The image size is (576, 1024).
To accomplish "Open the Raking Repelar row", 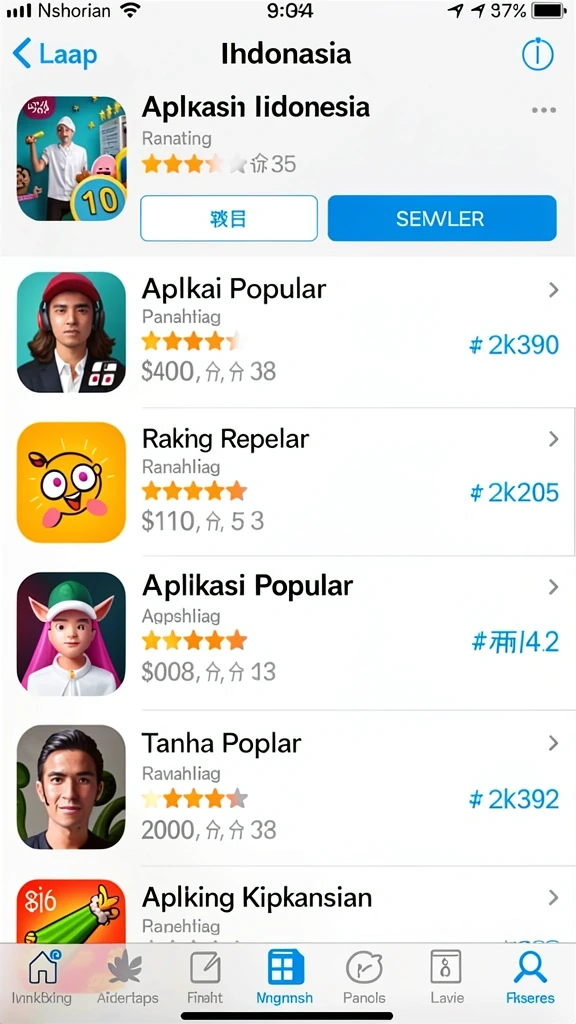I will click(x=288, y=482).
